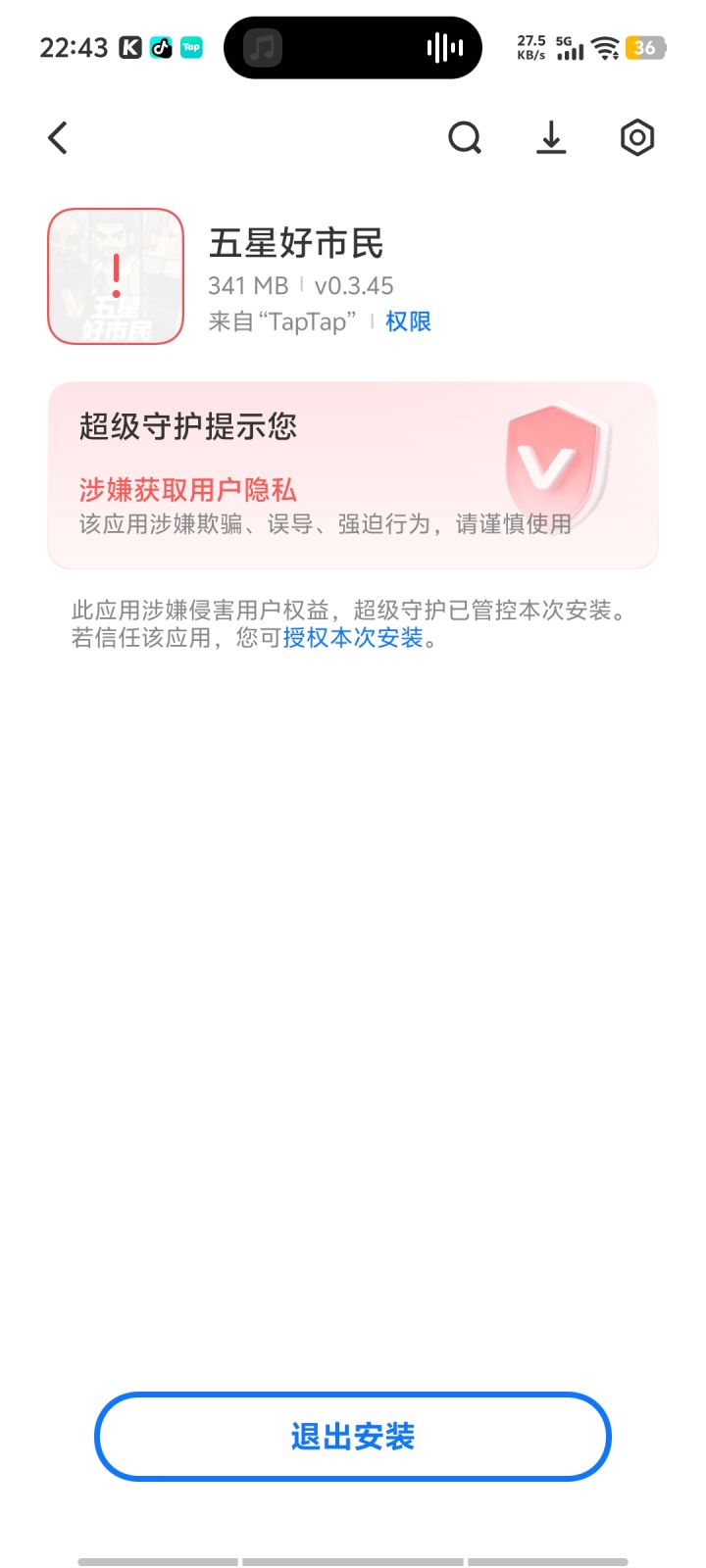Open Kwai from the status bar

pyautogui.click(x=129, y=46)
